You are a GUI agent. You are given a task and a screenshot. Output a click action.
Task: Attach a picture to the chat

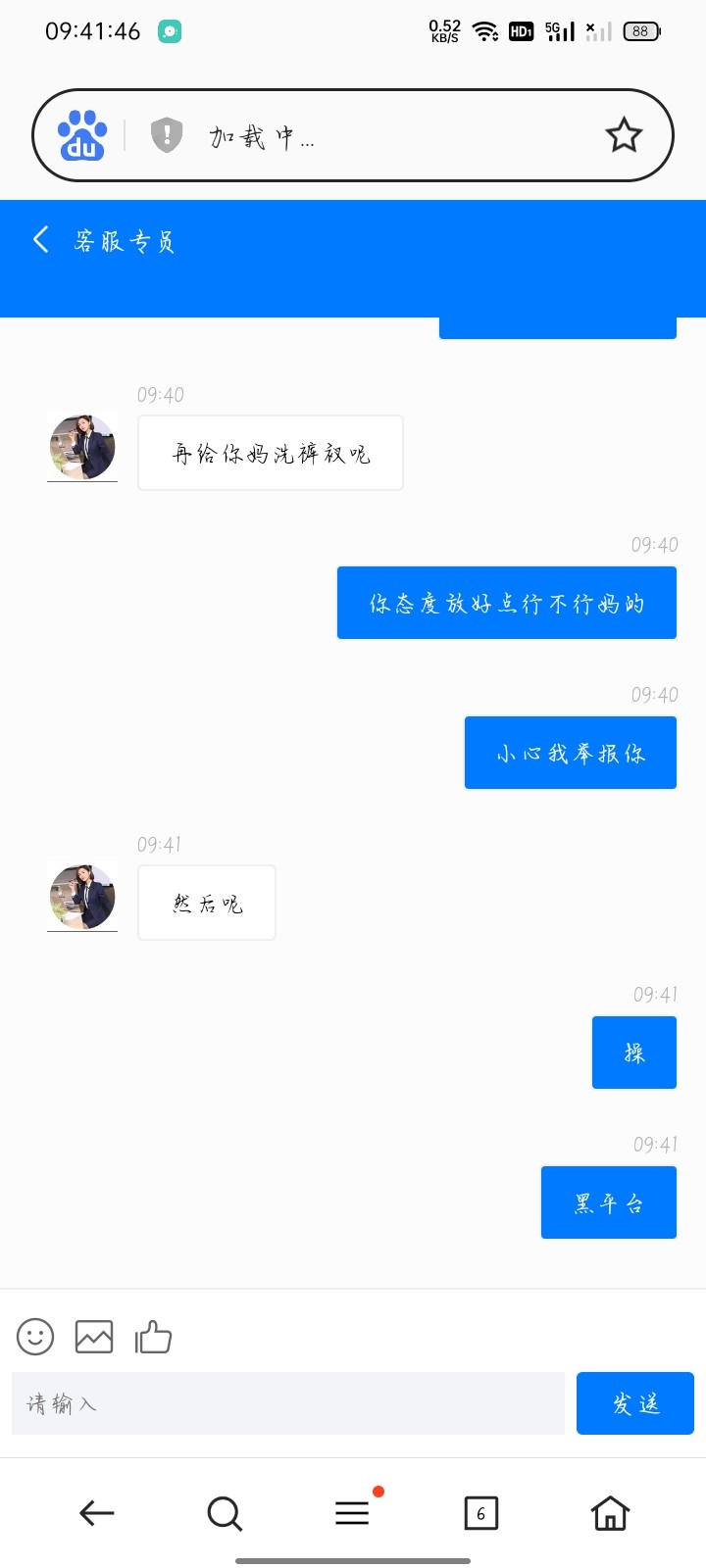(x=94, y=1337)
